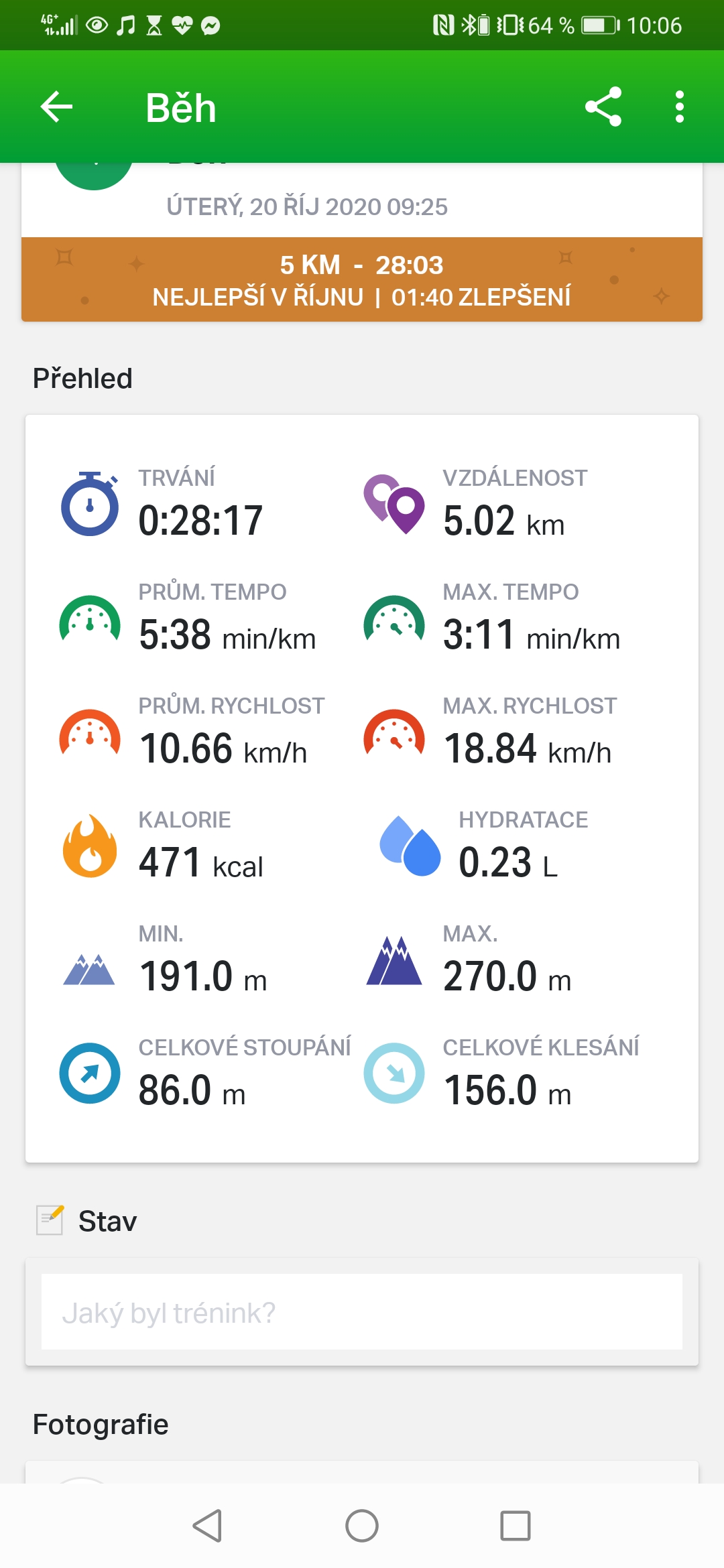Screen dimensions: 724x1568
Task: Go back using the app bar arrow
Action: pos(56,107)
